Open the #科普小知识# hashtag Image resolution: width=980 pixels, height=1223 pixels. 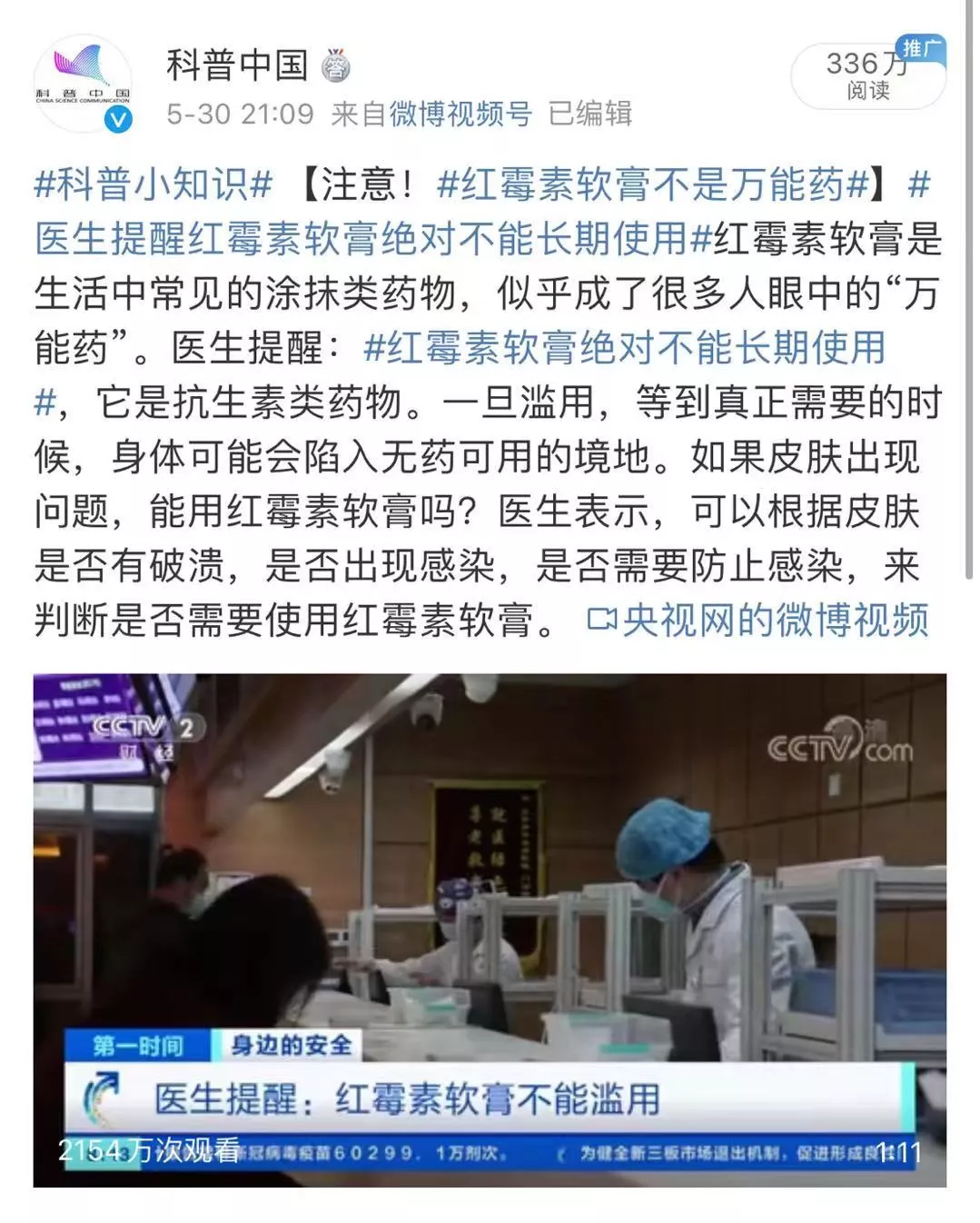coord(153,184)
